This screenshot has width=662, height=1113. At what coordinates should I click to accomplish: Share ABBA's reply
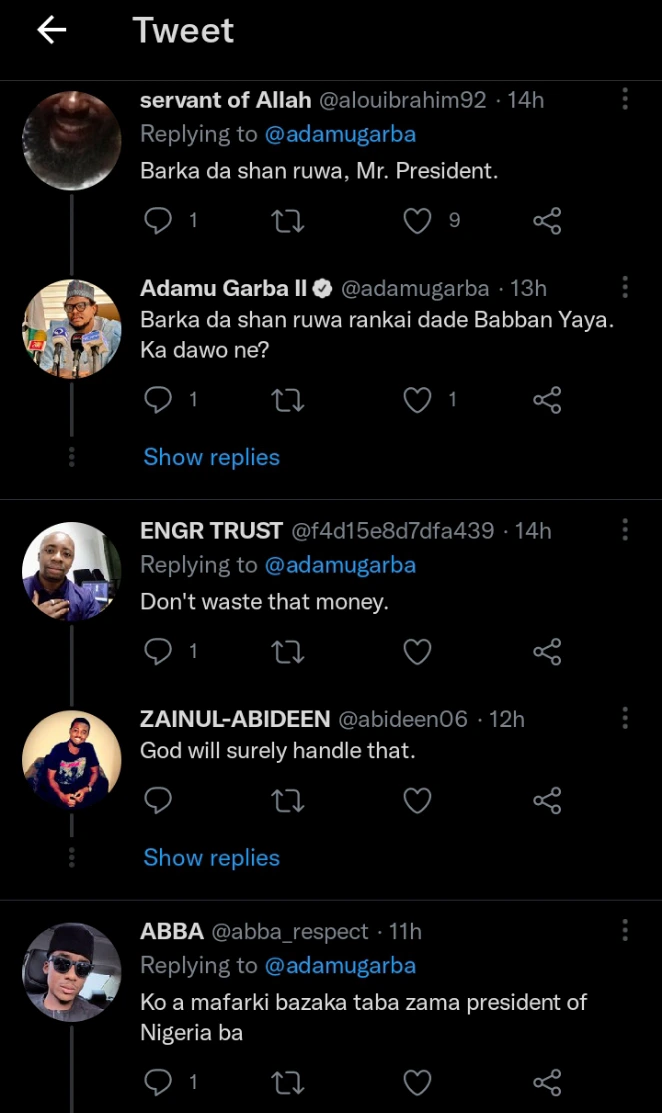tap(547, 1082)
